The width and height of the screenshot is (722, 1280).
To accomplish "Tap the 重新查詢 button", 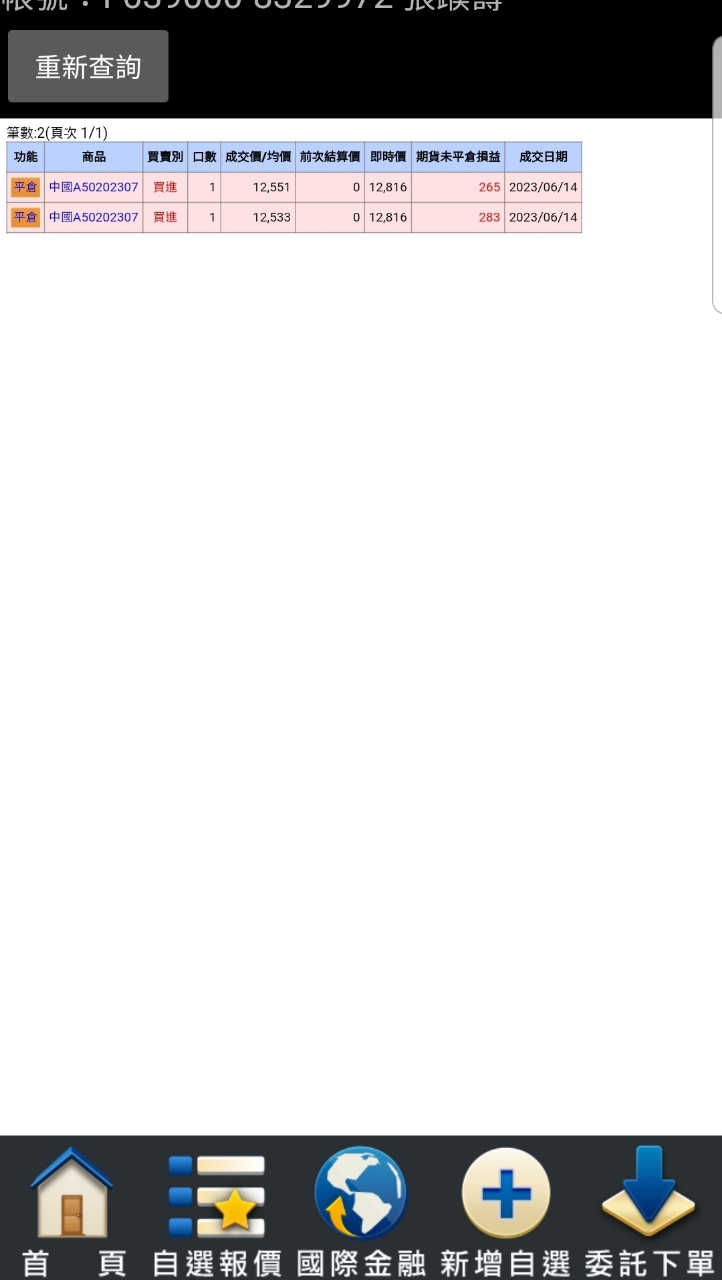I will 88,67.
